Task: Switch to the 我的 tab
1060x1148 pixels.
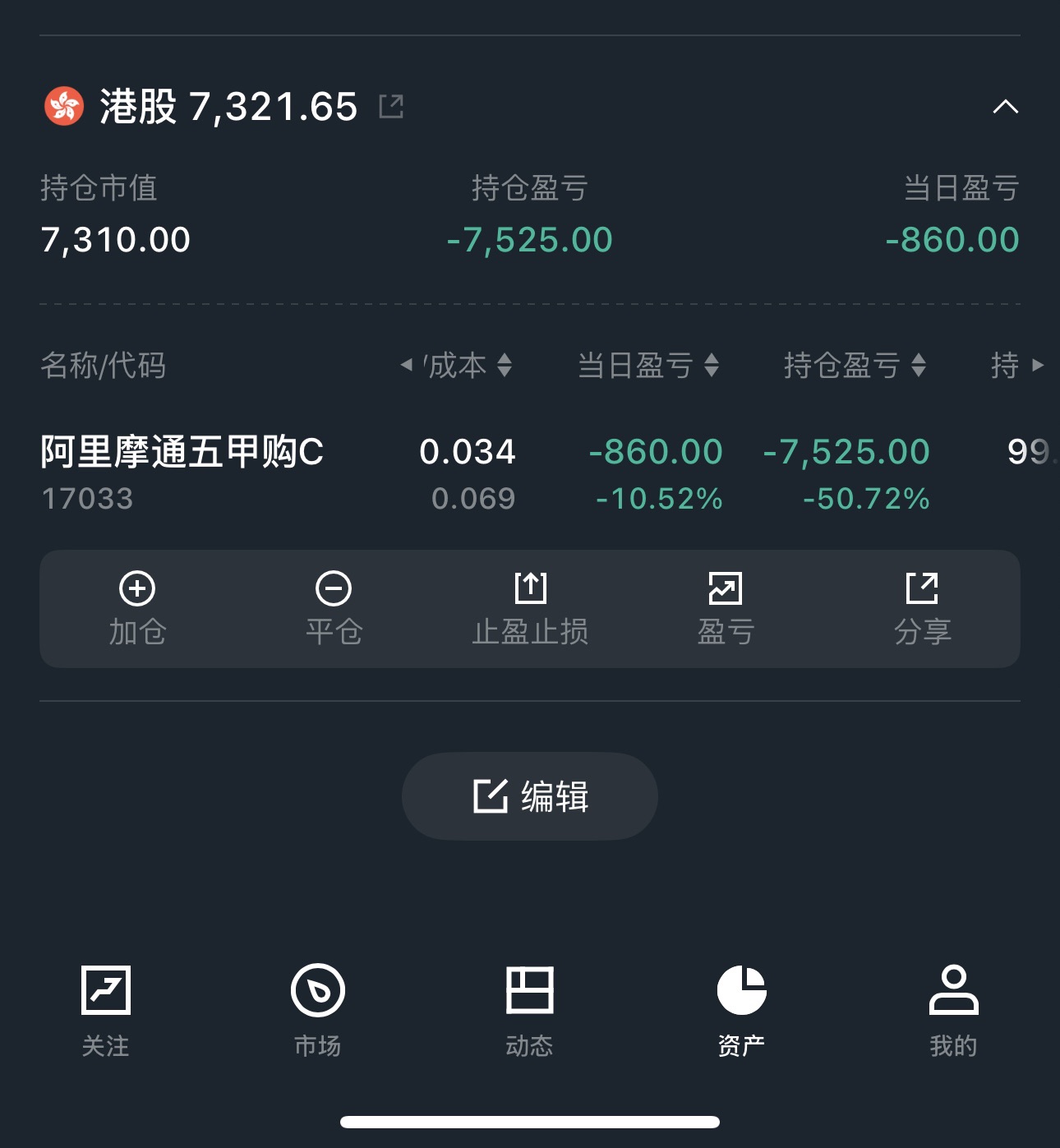Action: coord(953,1010)
